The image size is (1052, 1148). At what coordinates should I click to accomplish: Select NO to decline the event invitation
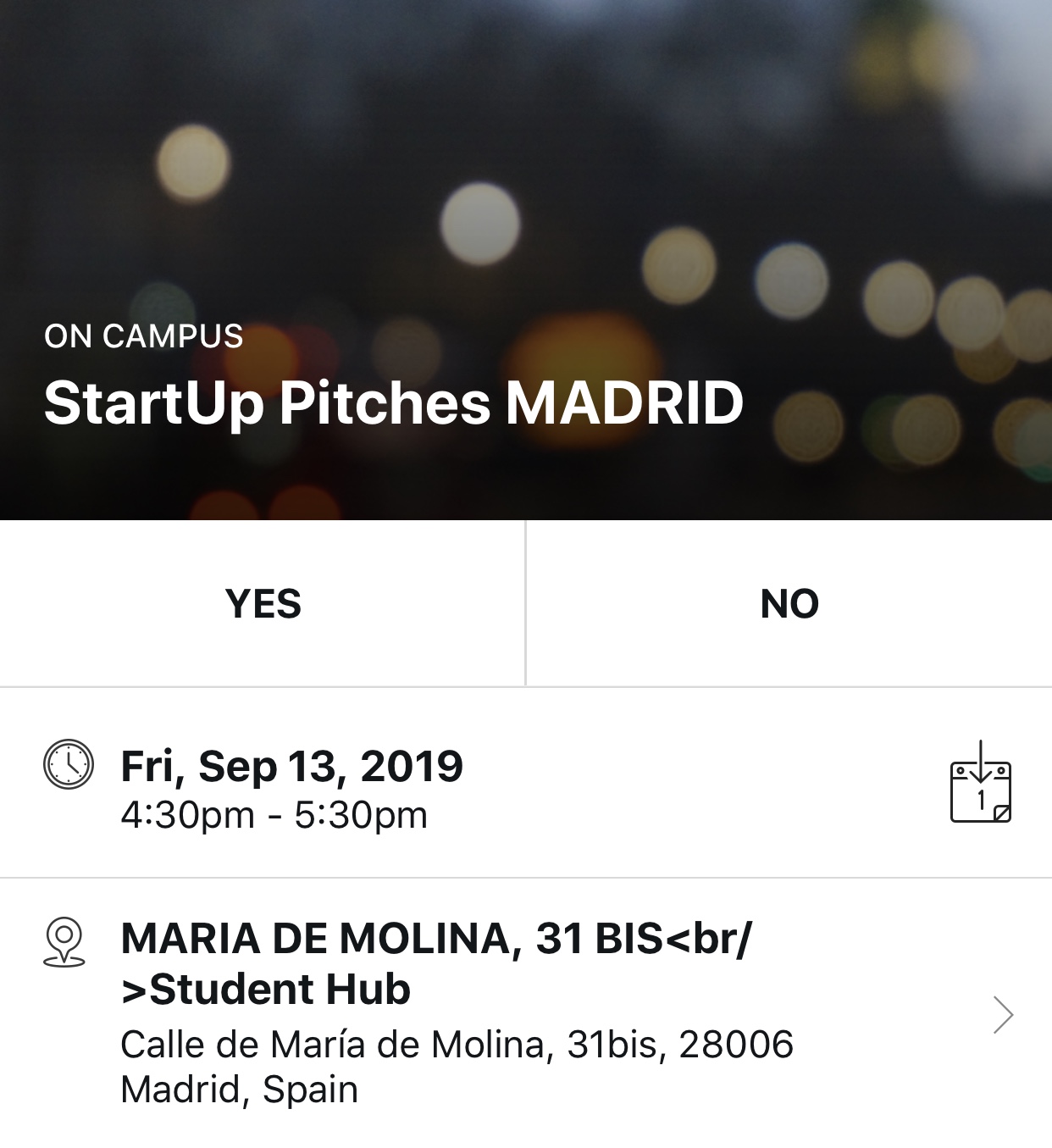click(789, 605)
